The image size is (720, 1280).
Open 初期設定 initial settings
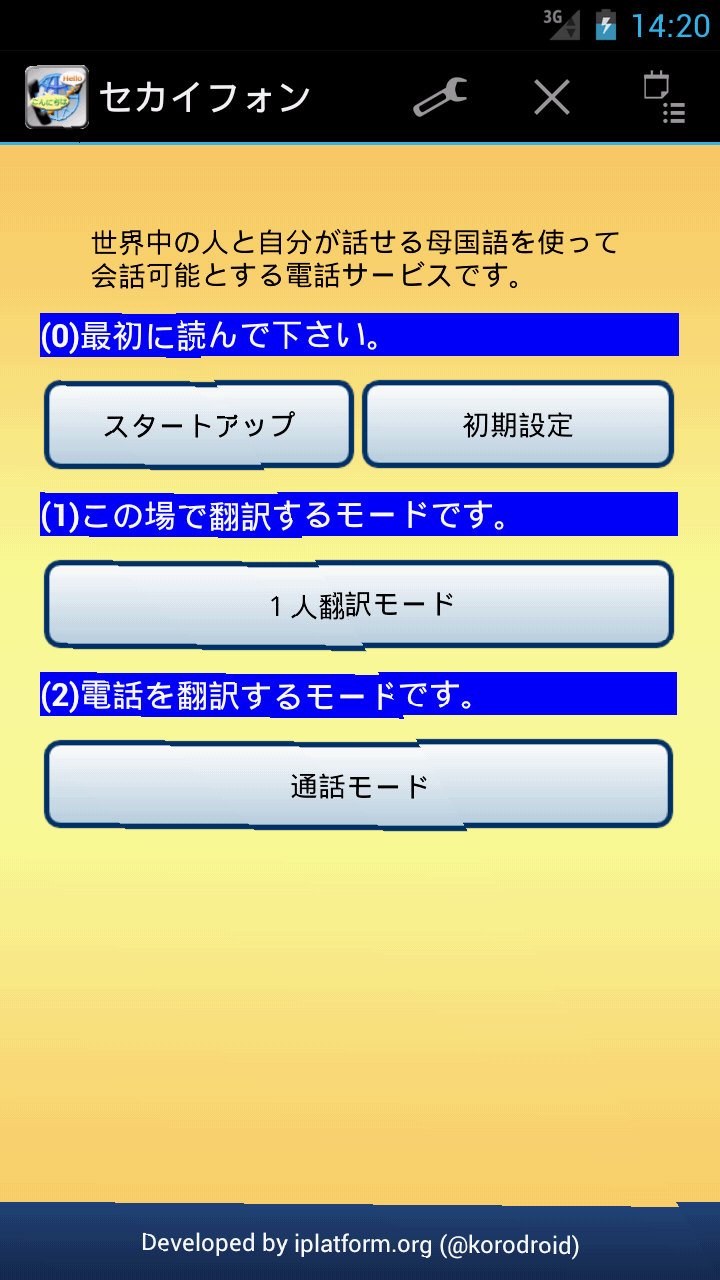(518, 424)
